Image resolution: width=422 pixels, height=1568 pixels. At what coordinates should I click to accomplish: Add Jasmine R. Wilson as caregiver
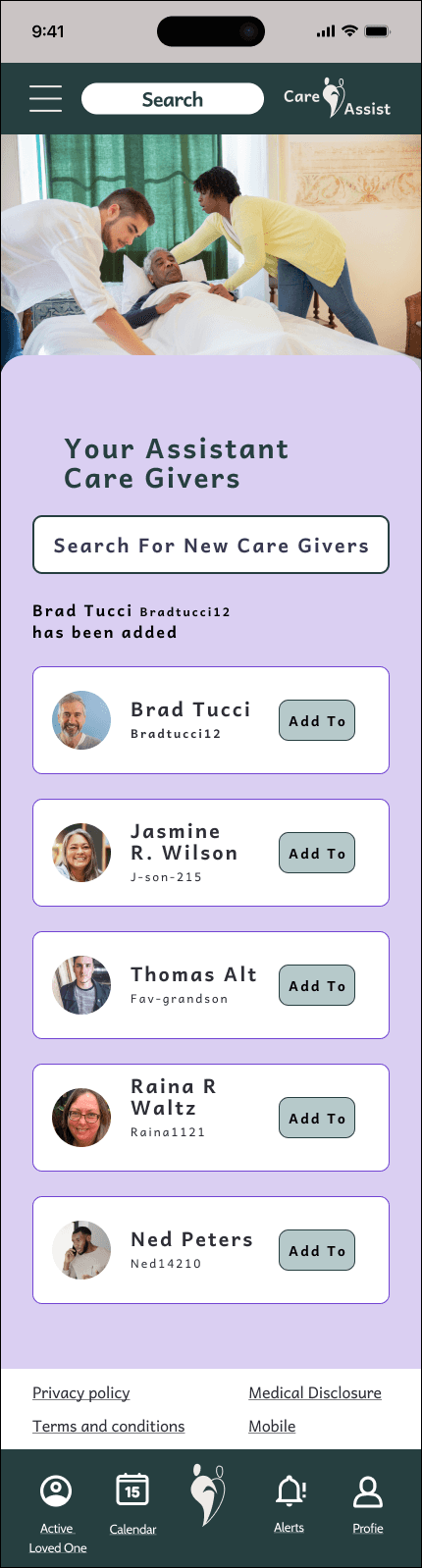[x=317, y=853]
